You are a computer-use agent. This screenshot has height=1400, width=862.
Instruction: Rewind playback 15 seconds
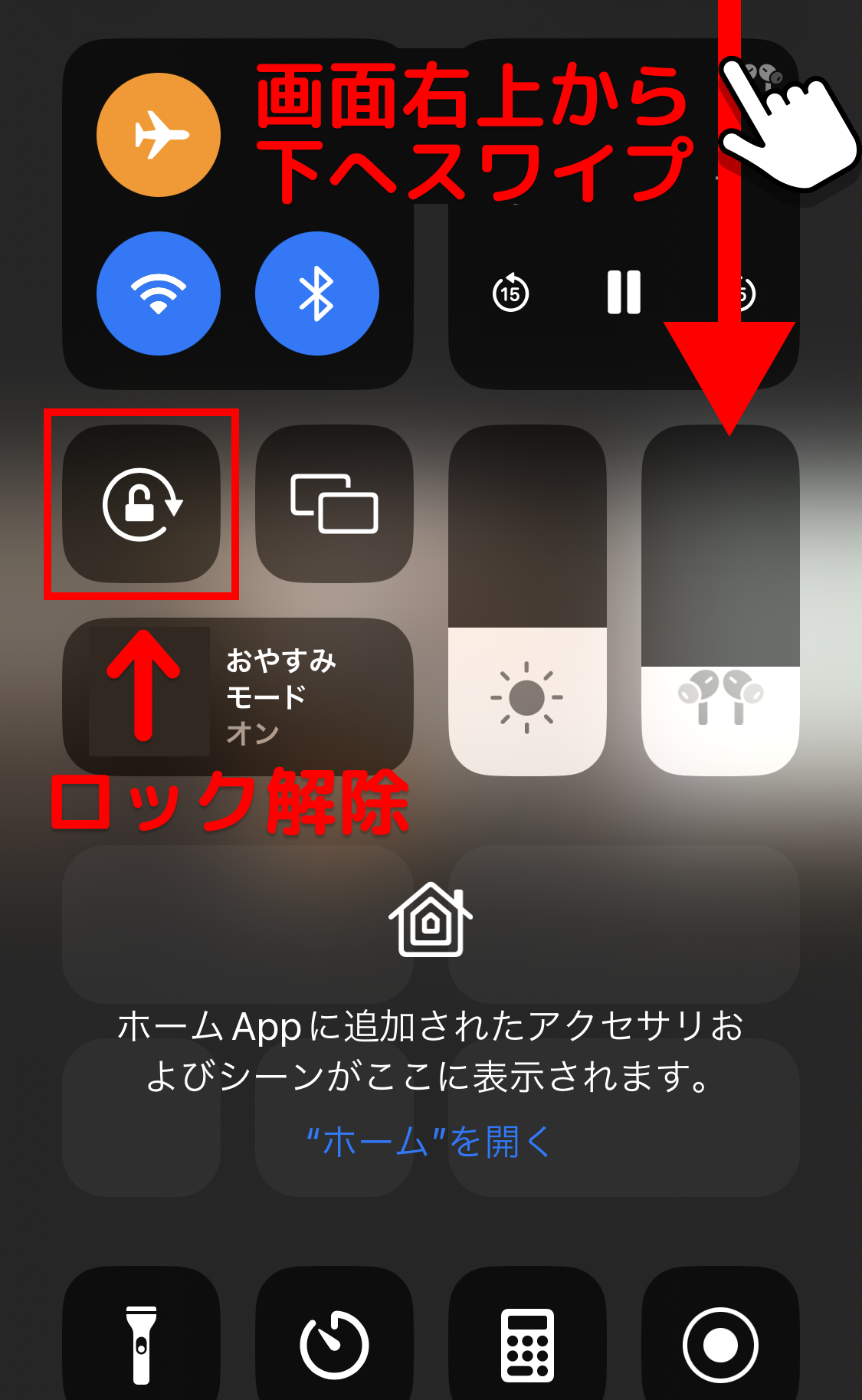click(x=510, y=293)
